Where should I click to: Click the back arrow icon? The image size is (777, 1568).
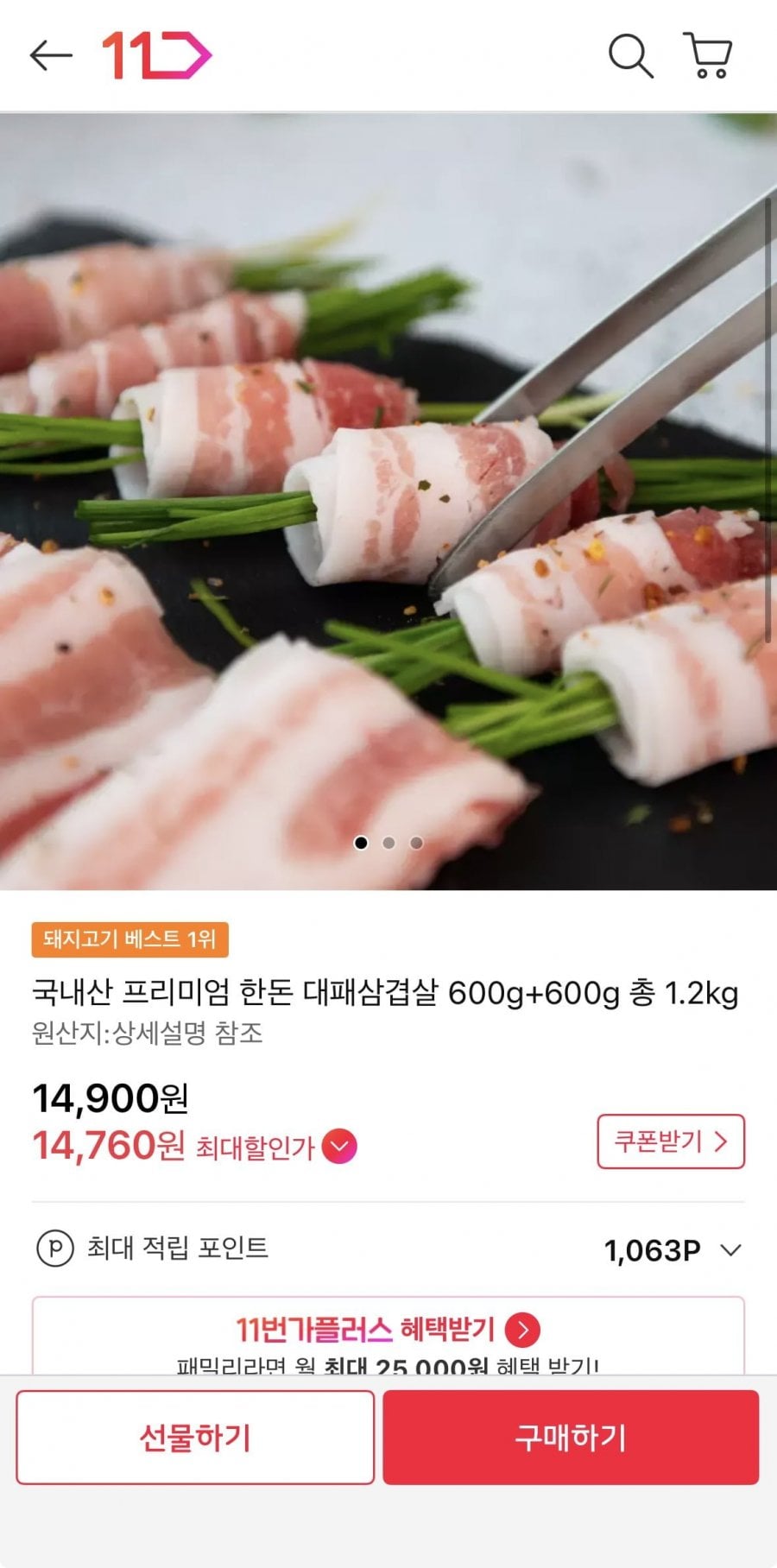tap(49, 54)
